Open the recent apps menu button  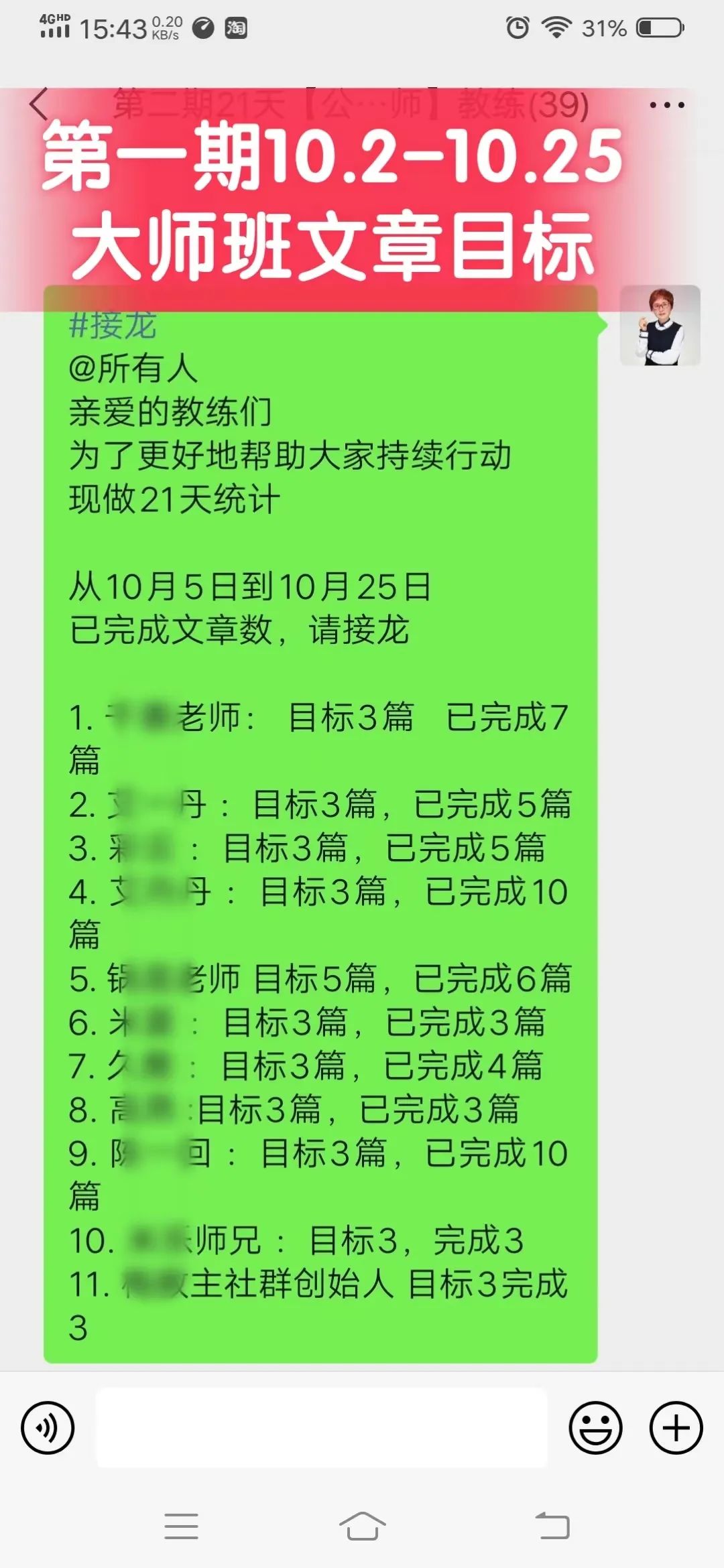181,1526
